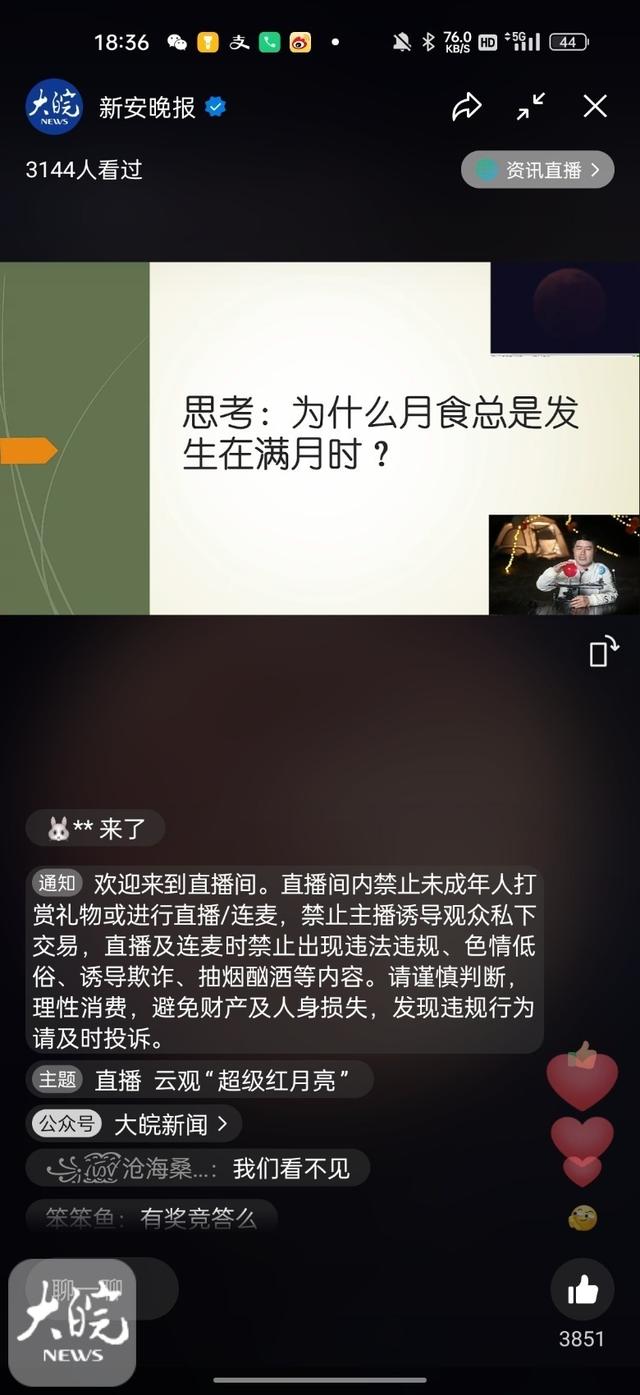The height and width of the screenshot is (1395, 640).
Task: Tap the live video to show controls
Action: click(320, 438)
